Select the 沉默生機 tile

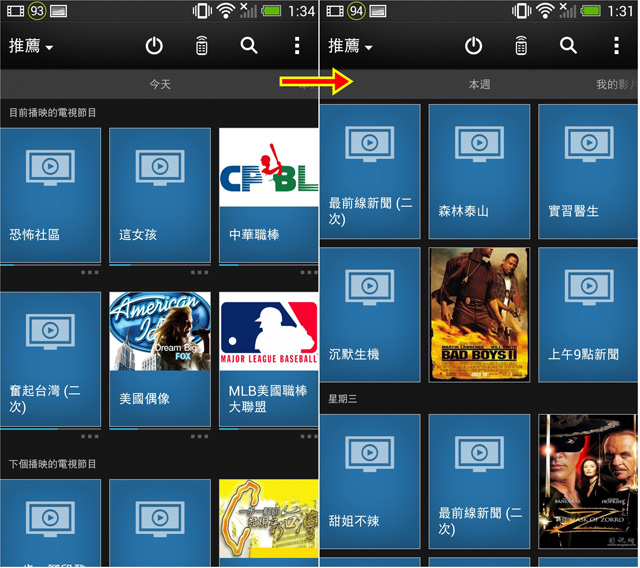tap(369, 314)
